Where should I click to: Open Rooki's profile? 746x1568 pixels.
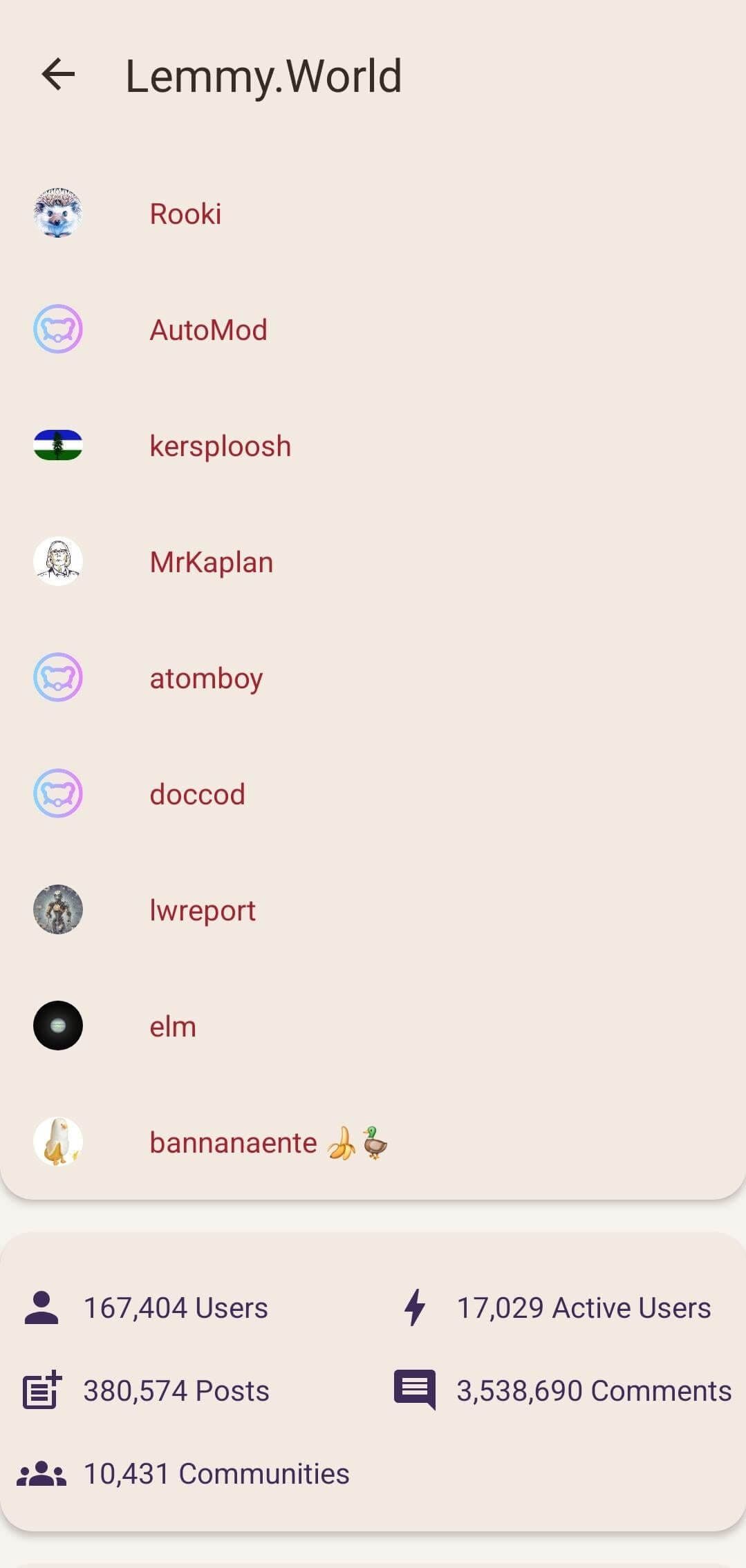[185, 214]
